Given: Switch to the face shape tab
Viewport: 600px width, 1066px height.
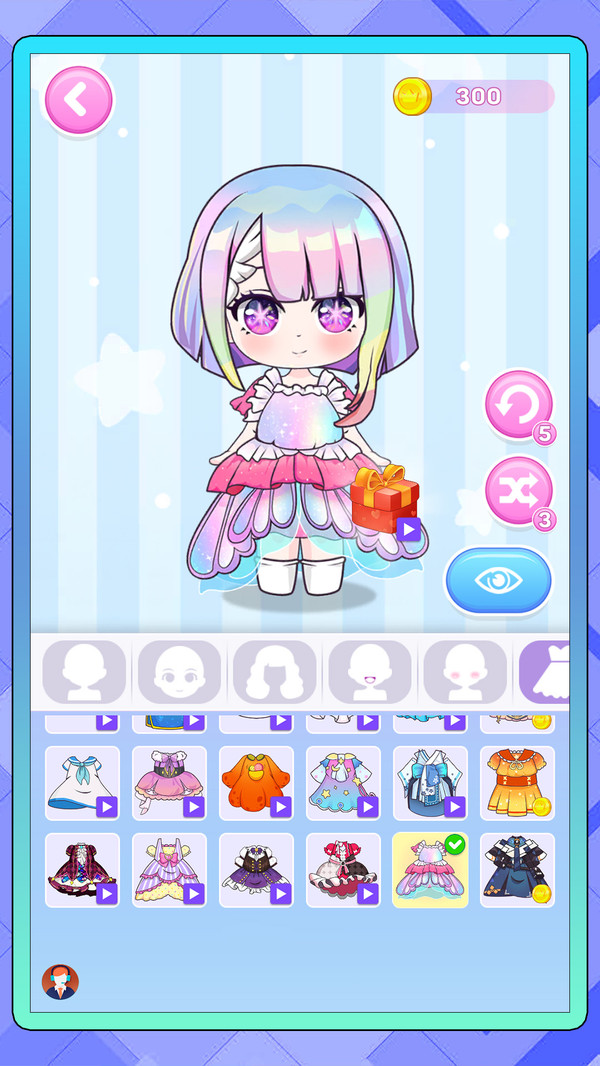Looking at the screenshot, I should [179, 672].
